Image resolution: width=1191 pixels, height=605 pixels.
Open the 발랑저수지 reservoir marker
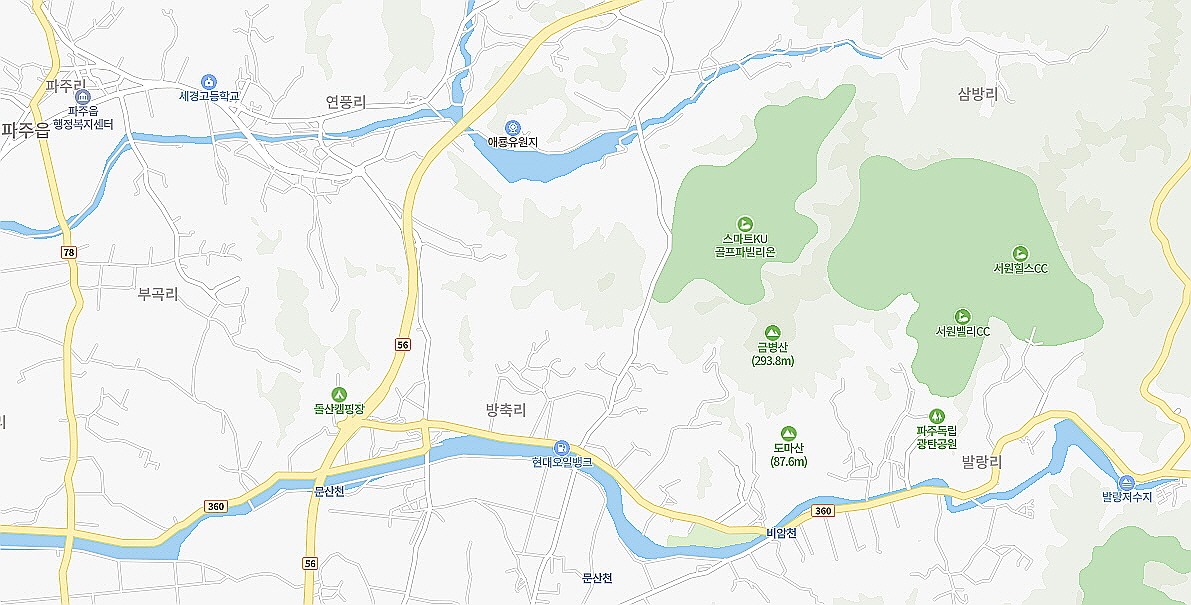(x=1127, y=482)
